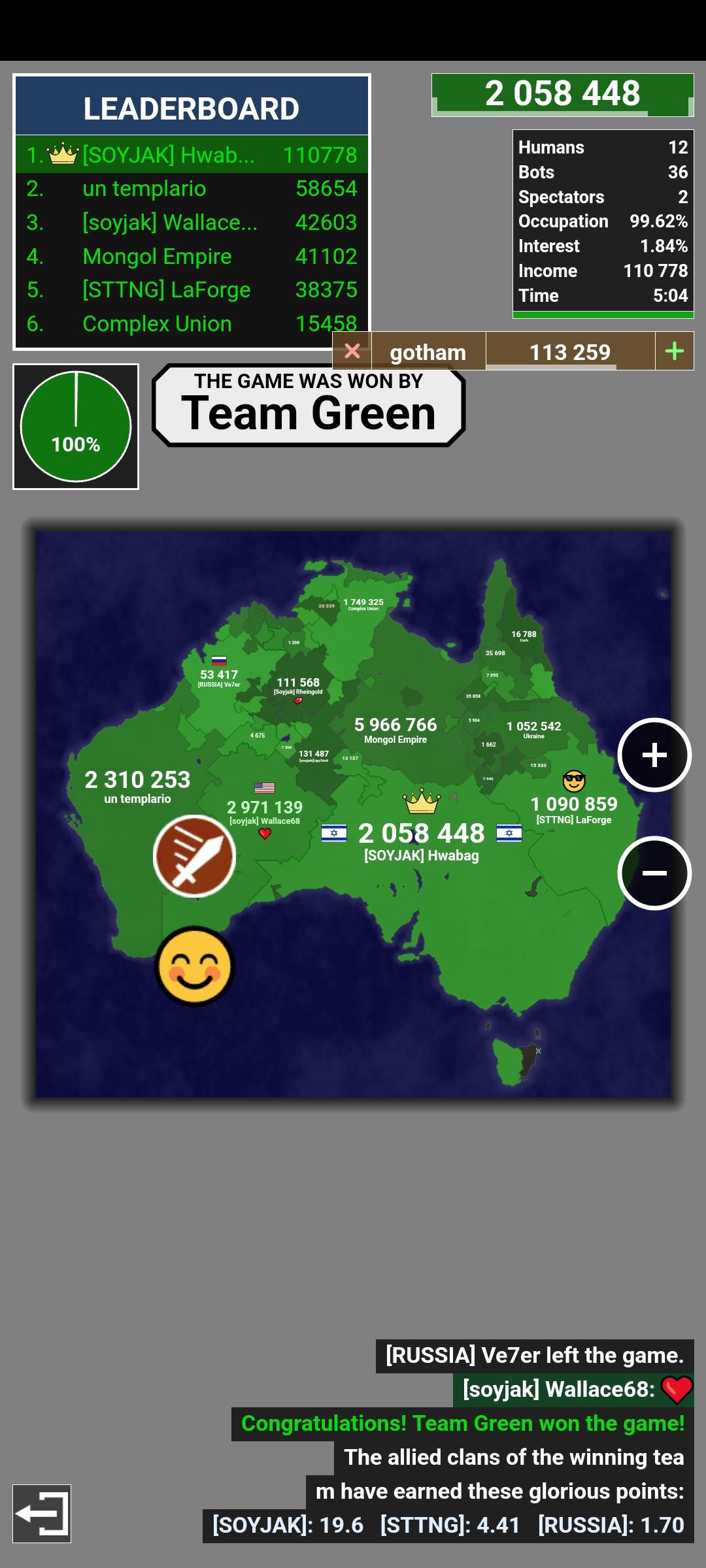Select [SOYJAK] Hwab... in the leaderboard
The height and width of the screenshot is (1568, 706).
(192, 155)
